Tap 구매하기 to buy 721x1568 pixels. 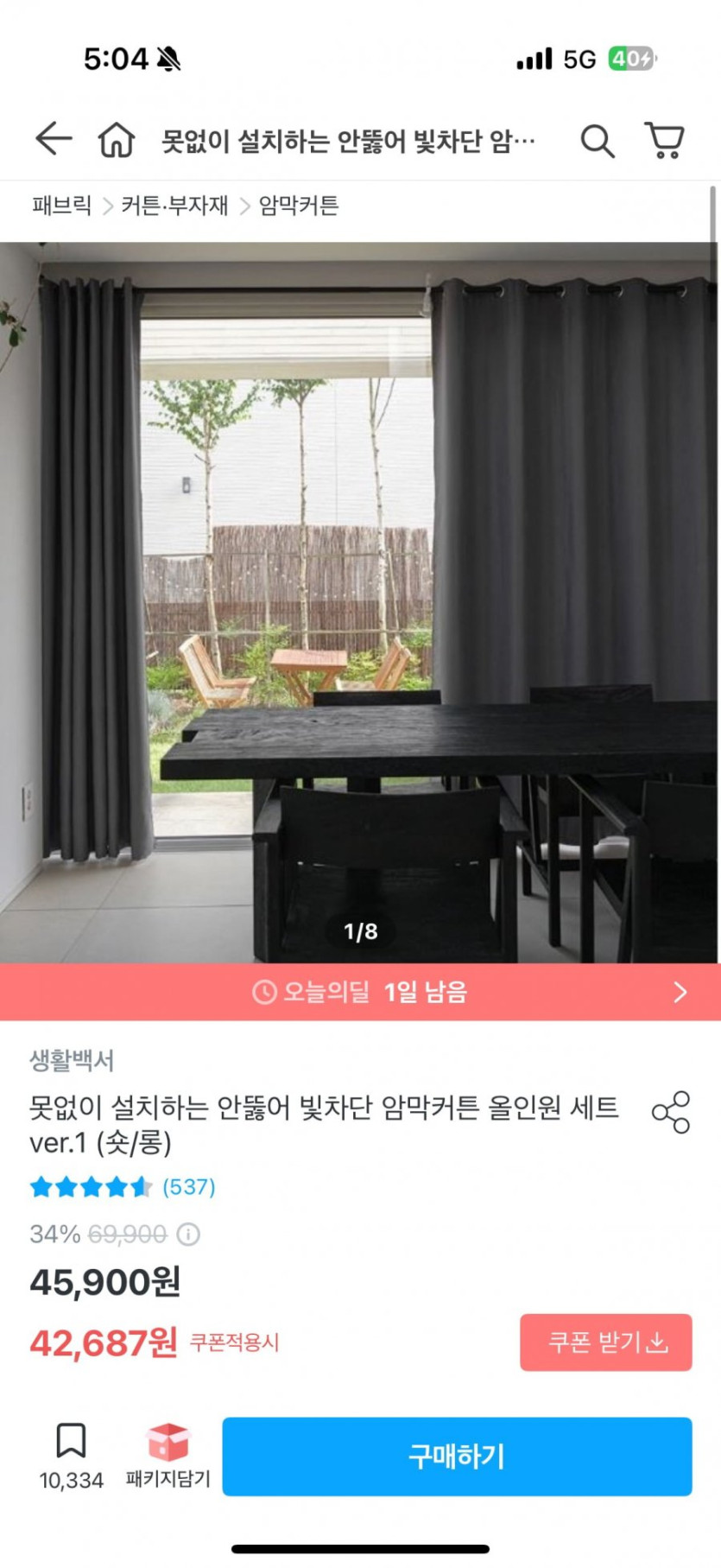(457, 1456)
